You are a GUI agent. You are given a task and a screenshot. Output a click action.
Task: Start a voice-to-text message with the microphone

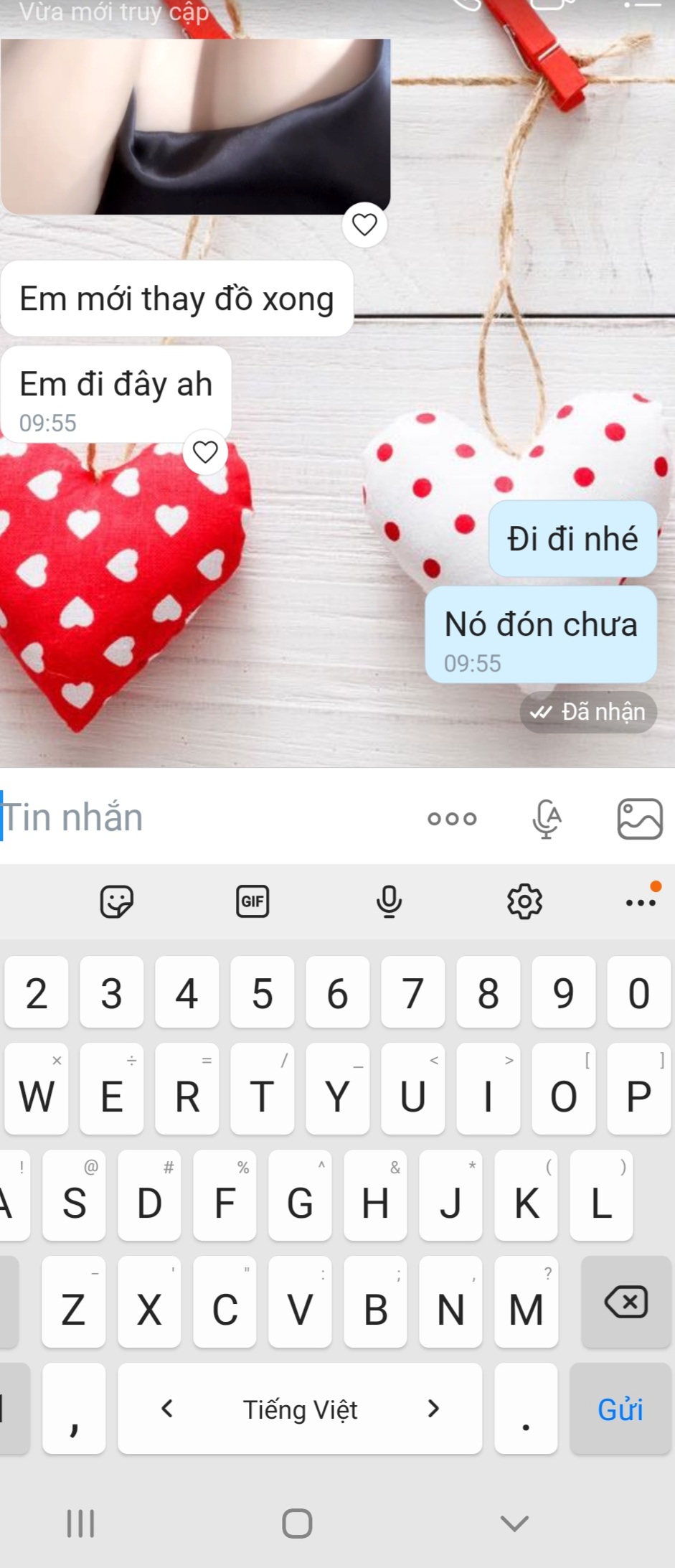click(x=547, y=819)
